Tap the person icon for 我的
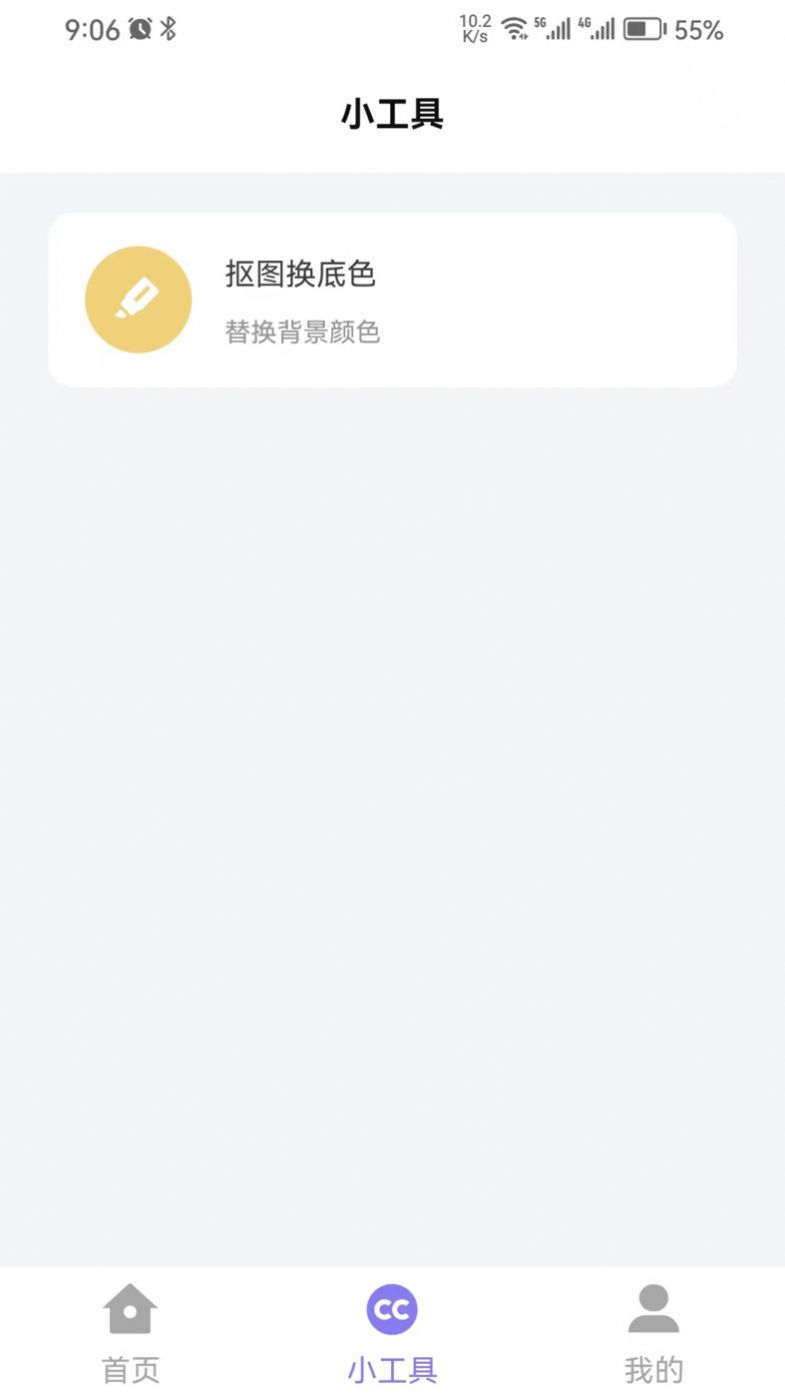The width and height of the screenshot is (785, 1398). click(x=655, y=1305)
